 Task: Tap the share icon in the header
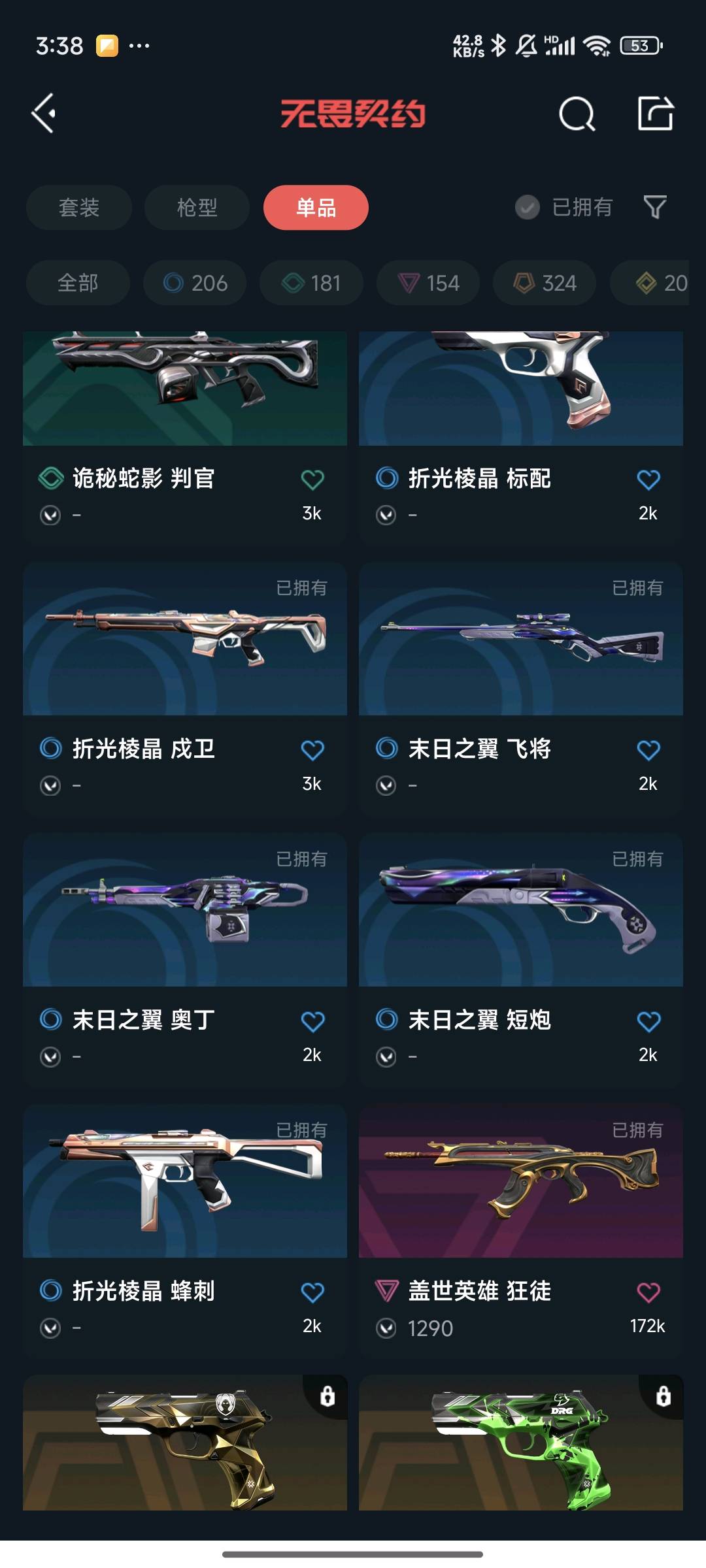pos(655,114)
